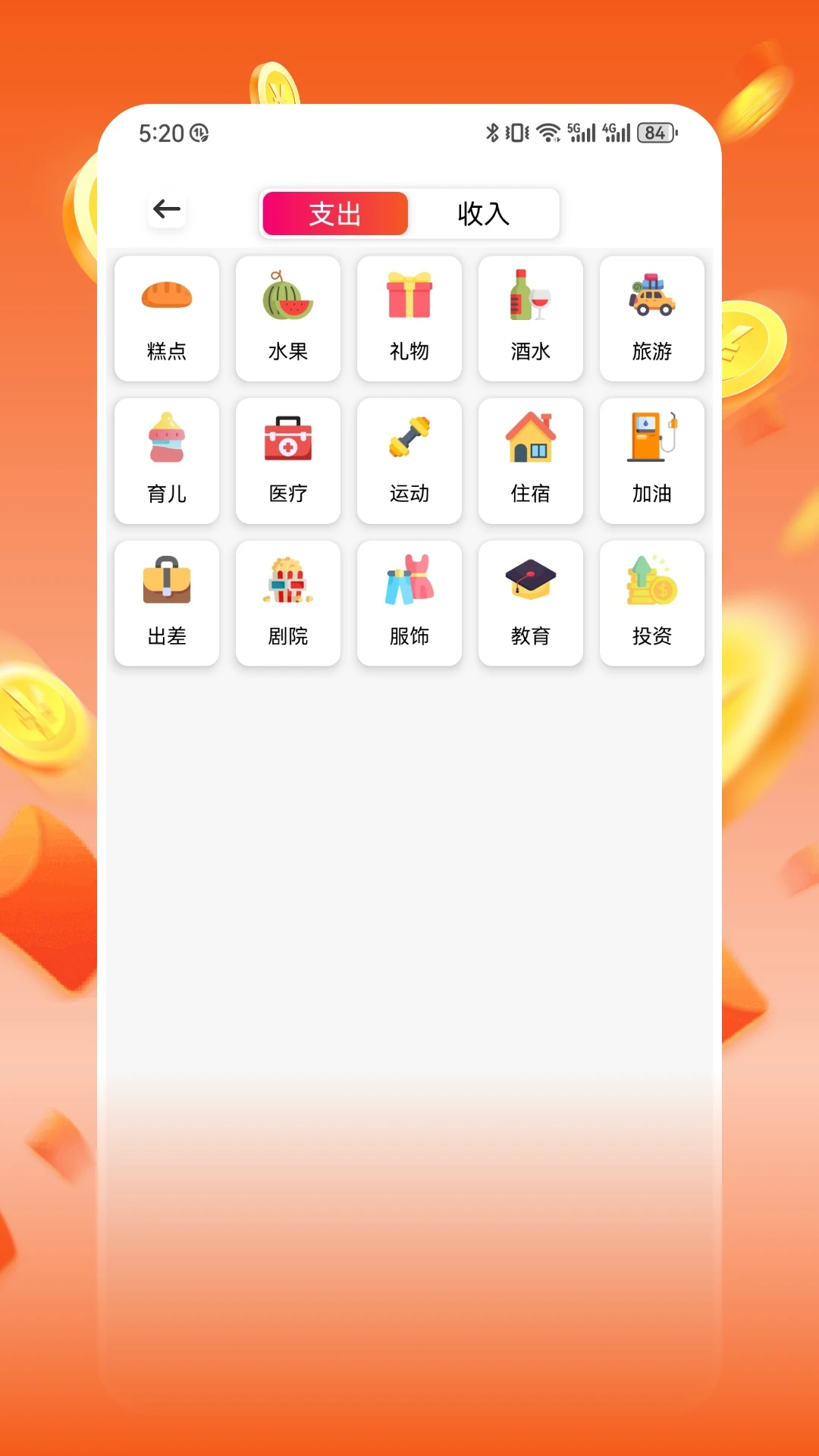Choose the 医疗 medical kit icon
Viewport: 819px width, 1456px height.
tap(288, 460)
